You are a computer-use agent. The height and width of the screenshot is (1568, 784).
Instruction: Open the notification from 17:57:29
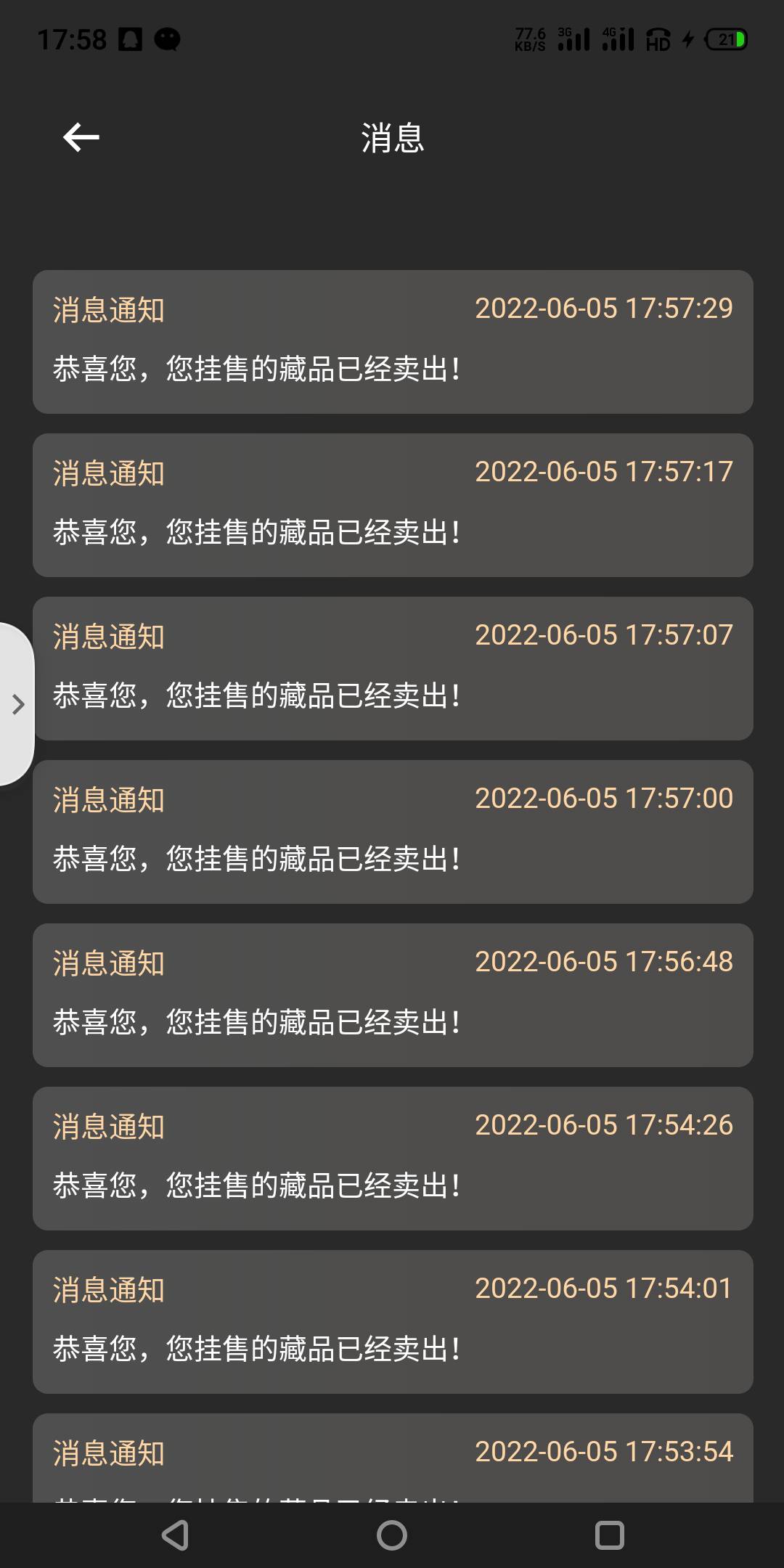coord(392,342)
